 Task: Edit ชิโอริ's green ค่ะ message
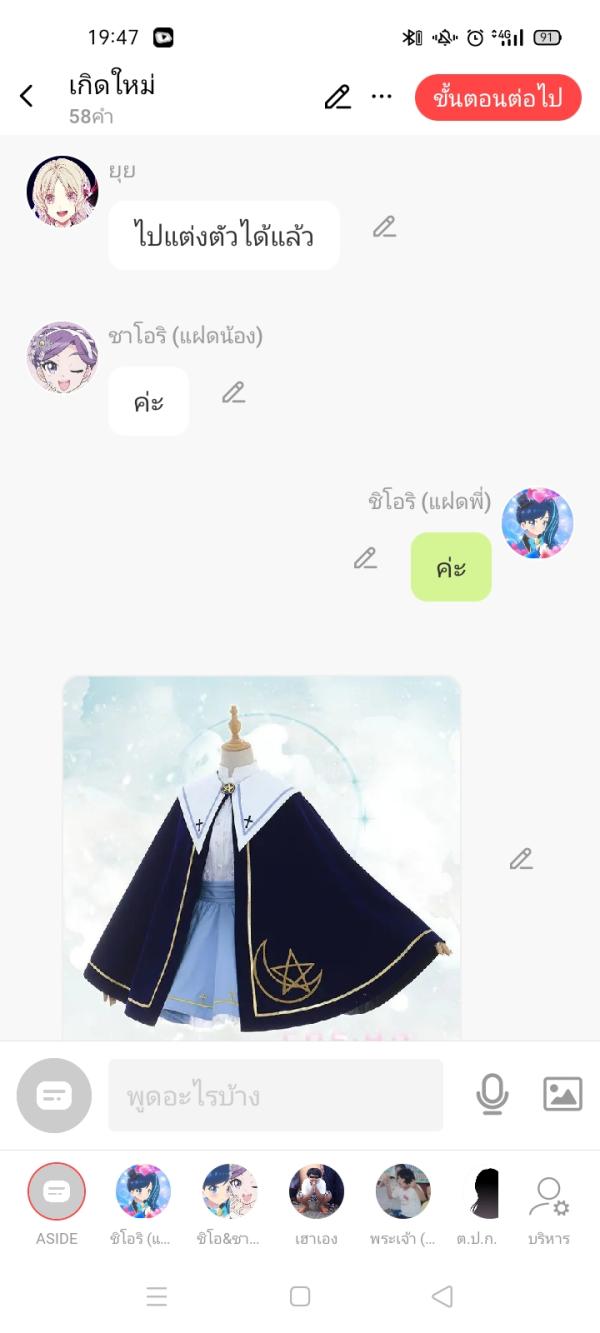click(365, 559)
